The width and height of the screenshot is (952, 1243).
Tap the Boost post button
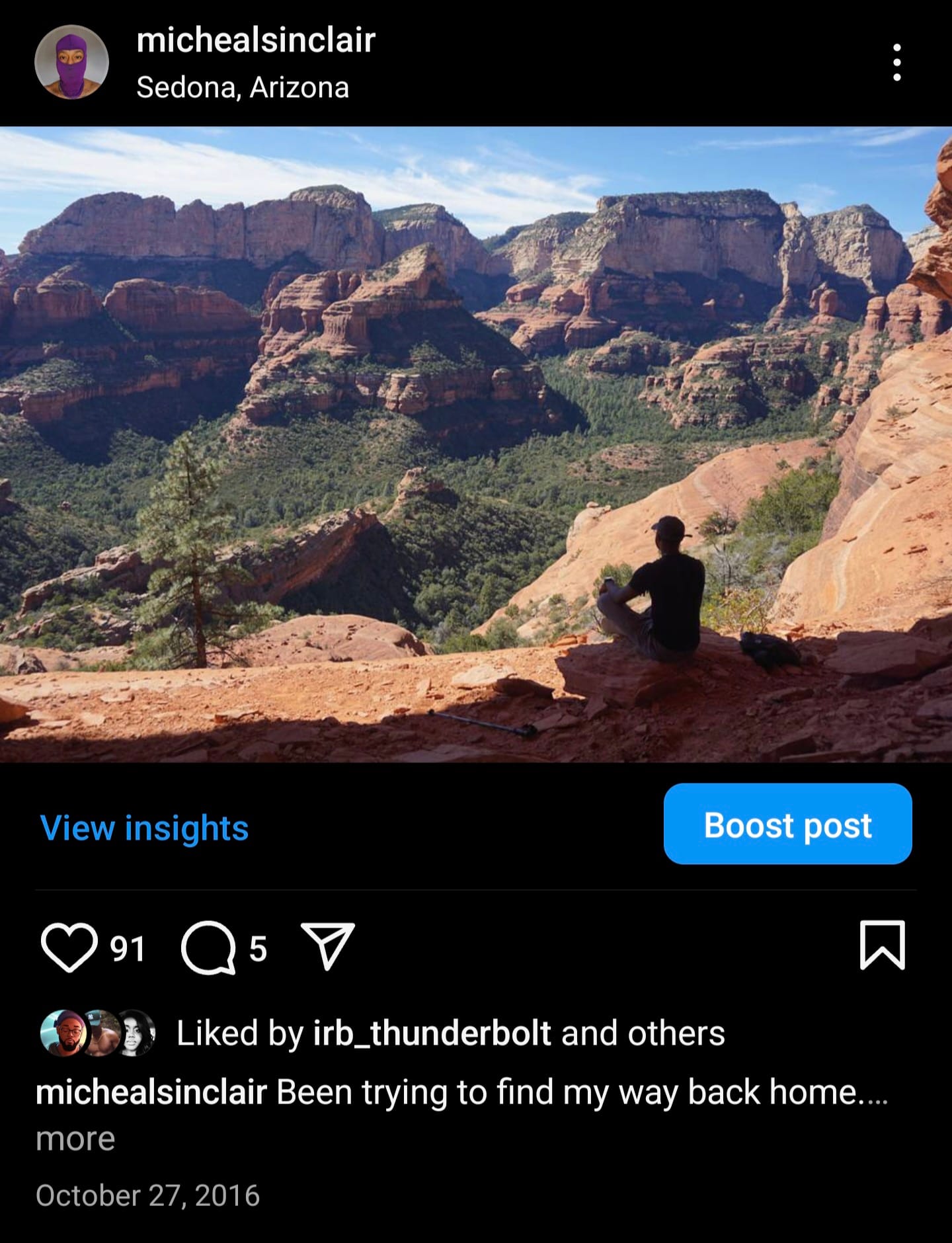[x=787, y=824]
